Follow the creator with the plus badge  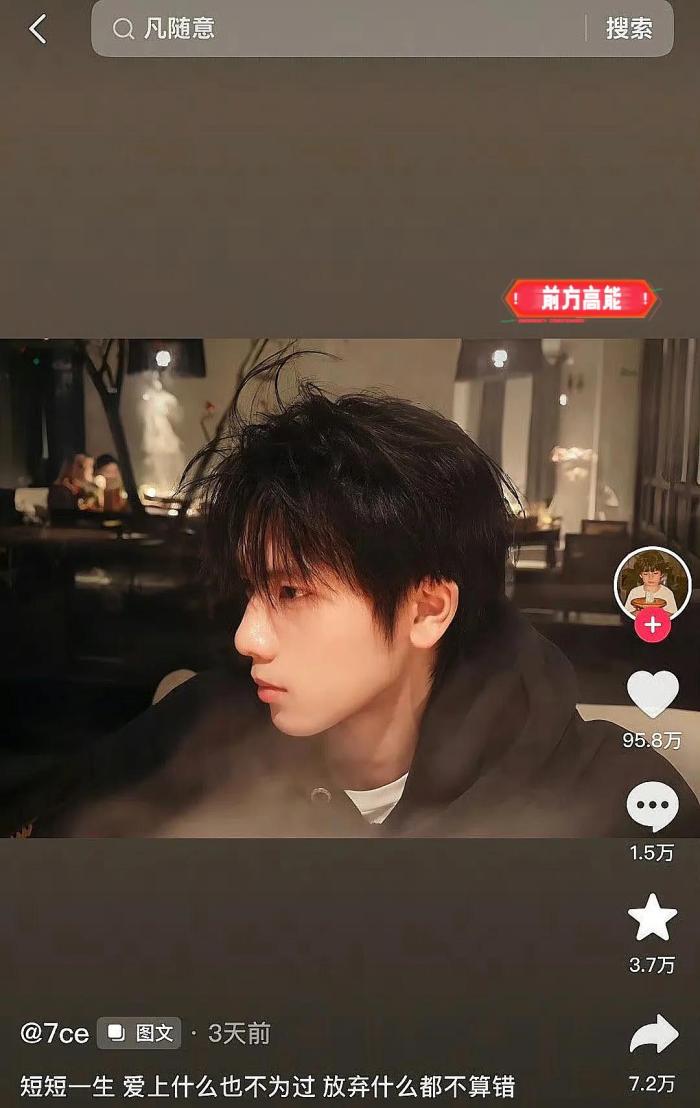(x=652, y=625)
